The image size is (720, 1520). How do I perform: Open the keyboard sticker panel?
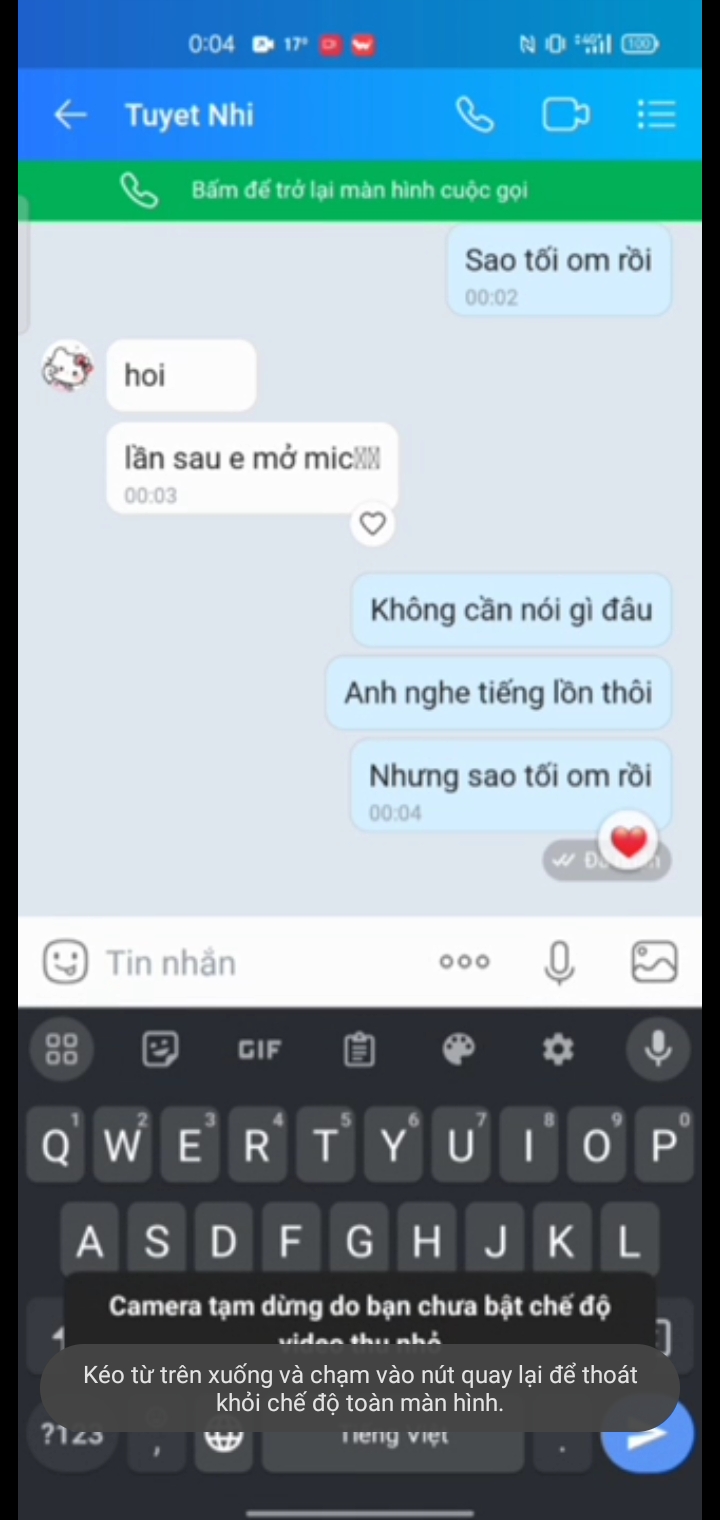[160, 1049]
